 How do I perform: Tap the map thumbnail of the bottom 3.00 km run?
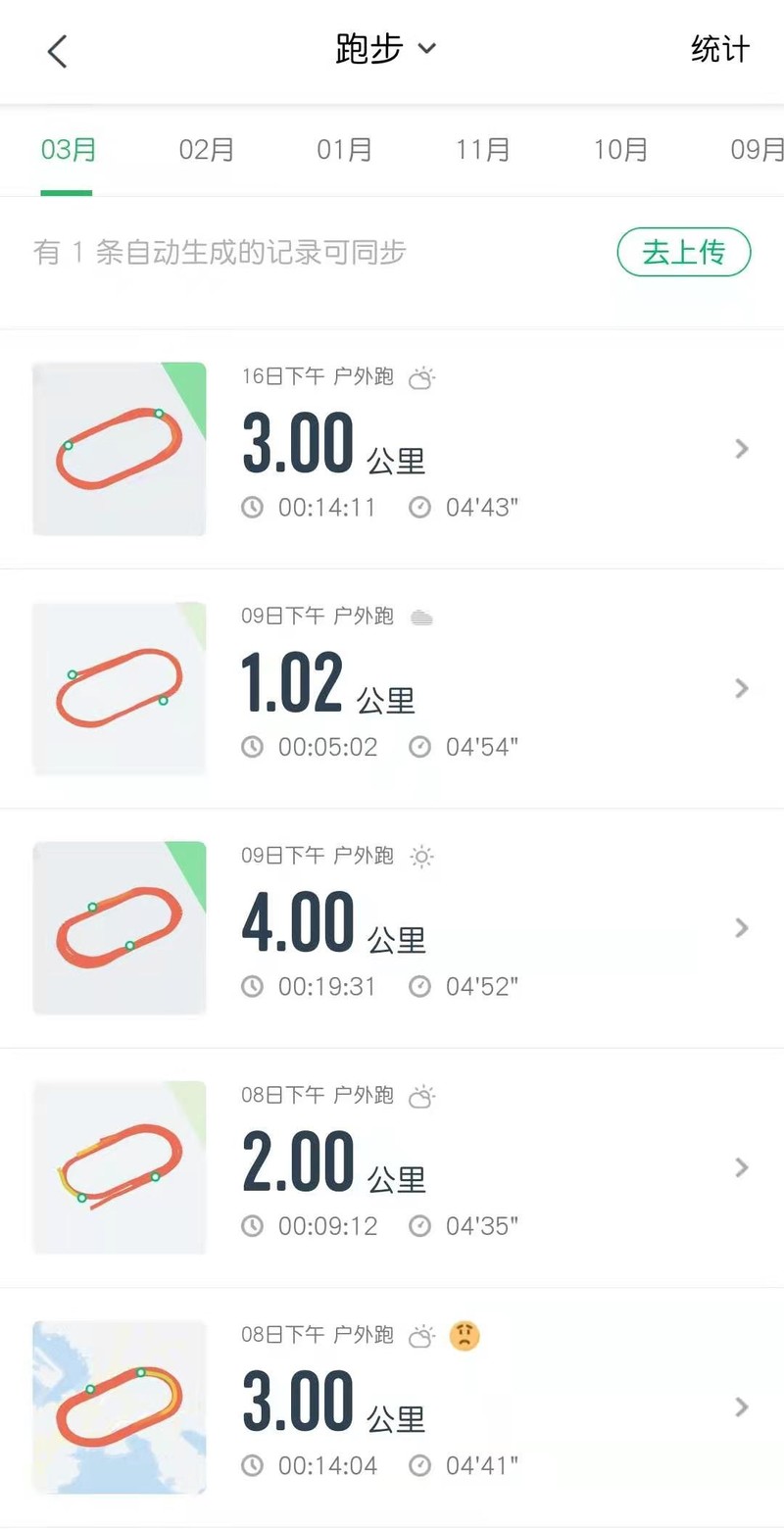pyautogui.click(x=118, y=1406)
